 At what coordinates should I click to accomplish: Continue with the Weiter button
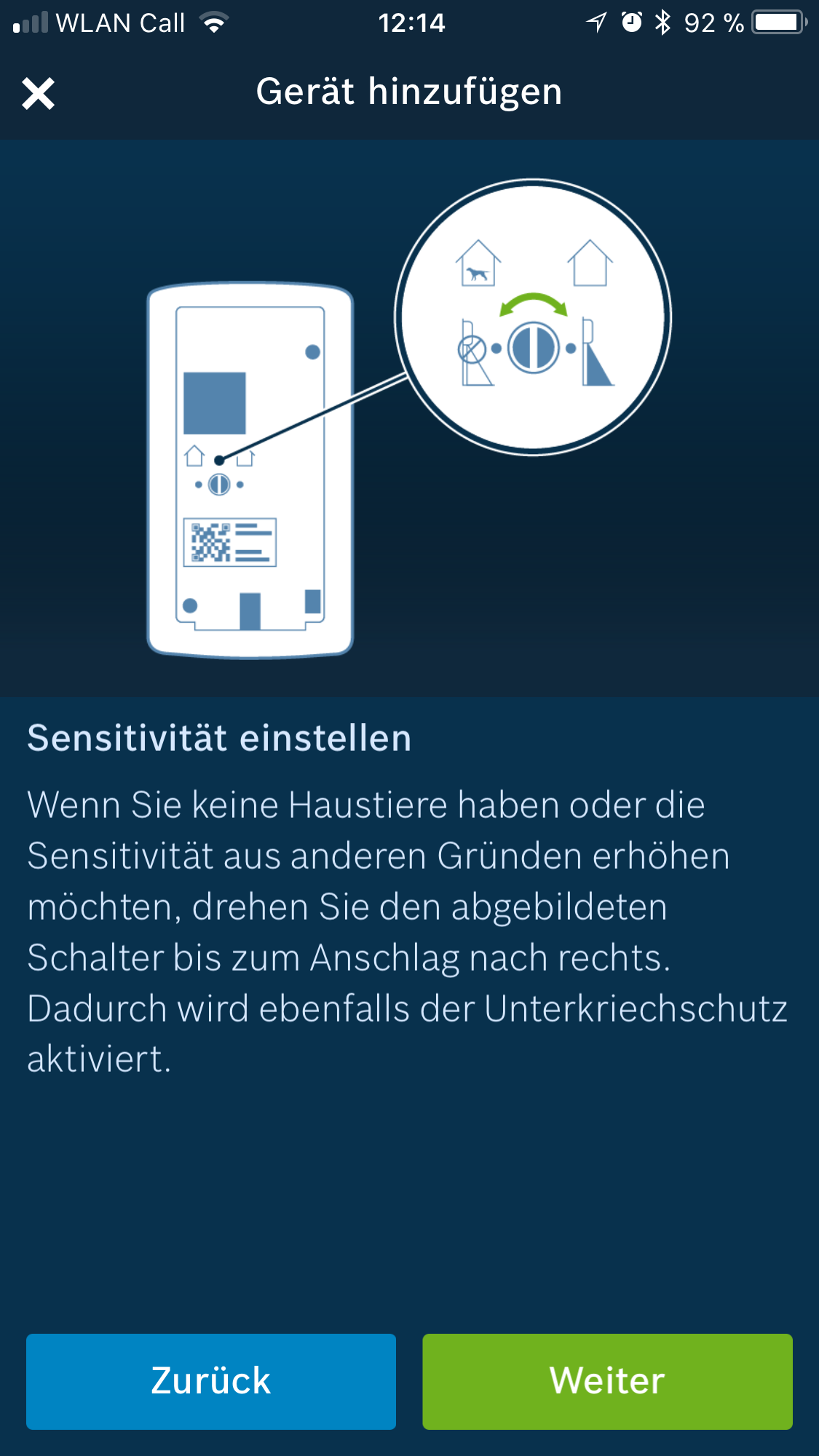click(x=607, y=1381)
